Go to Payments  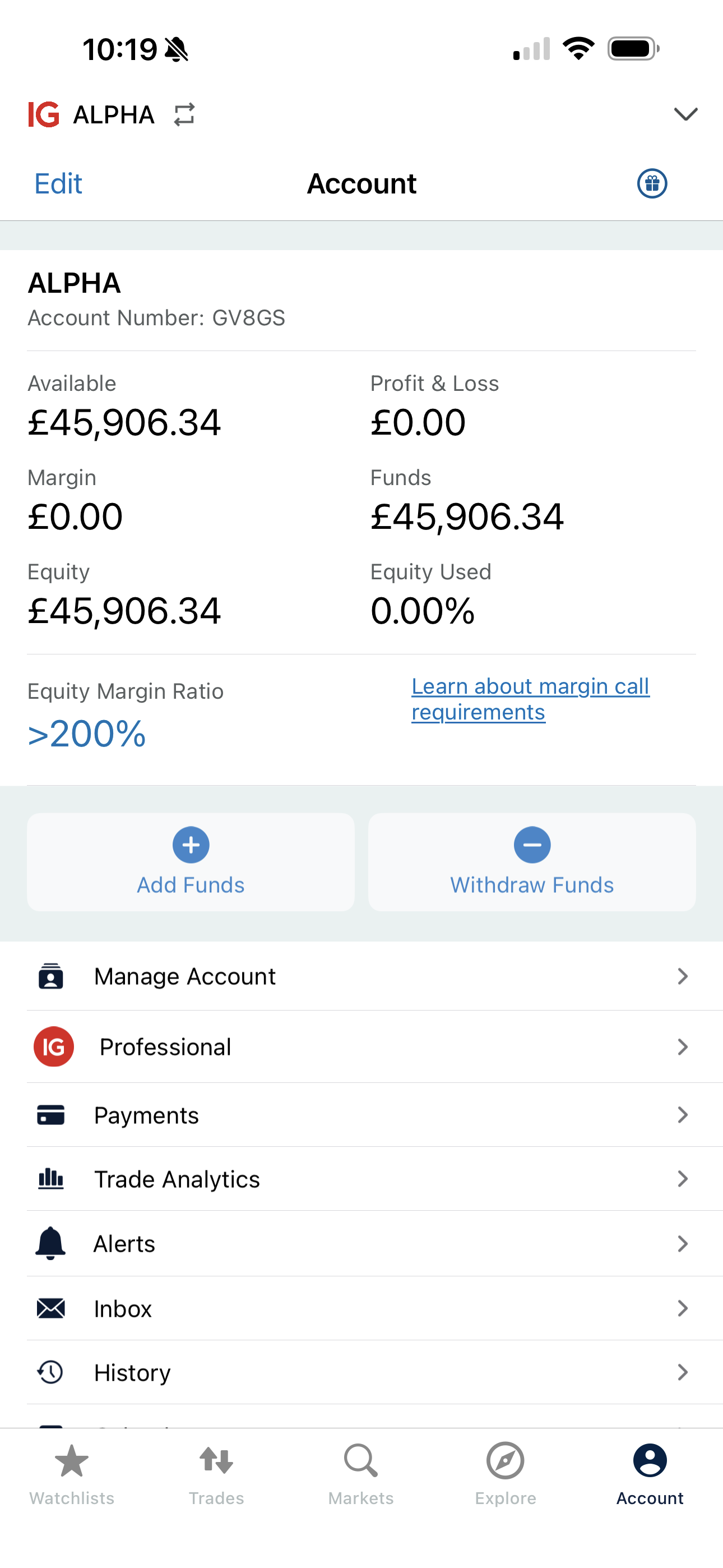click(361, 1115)
